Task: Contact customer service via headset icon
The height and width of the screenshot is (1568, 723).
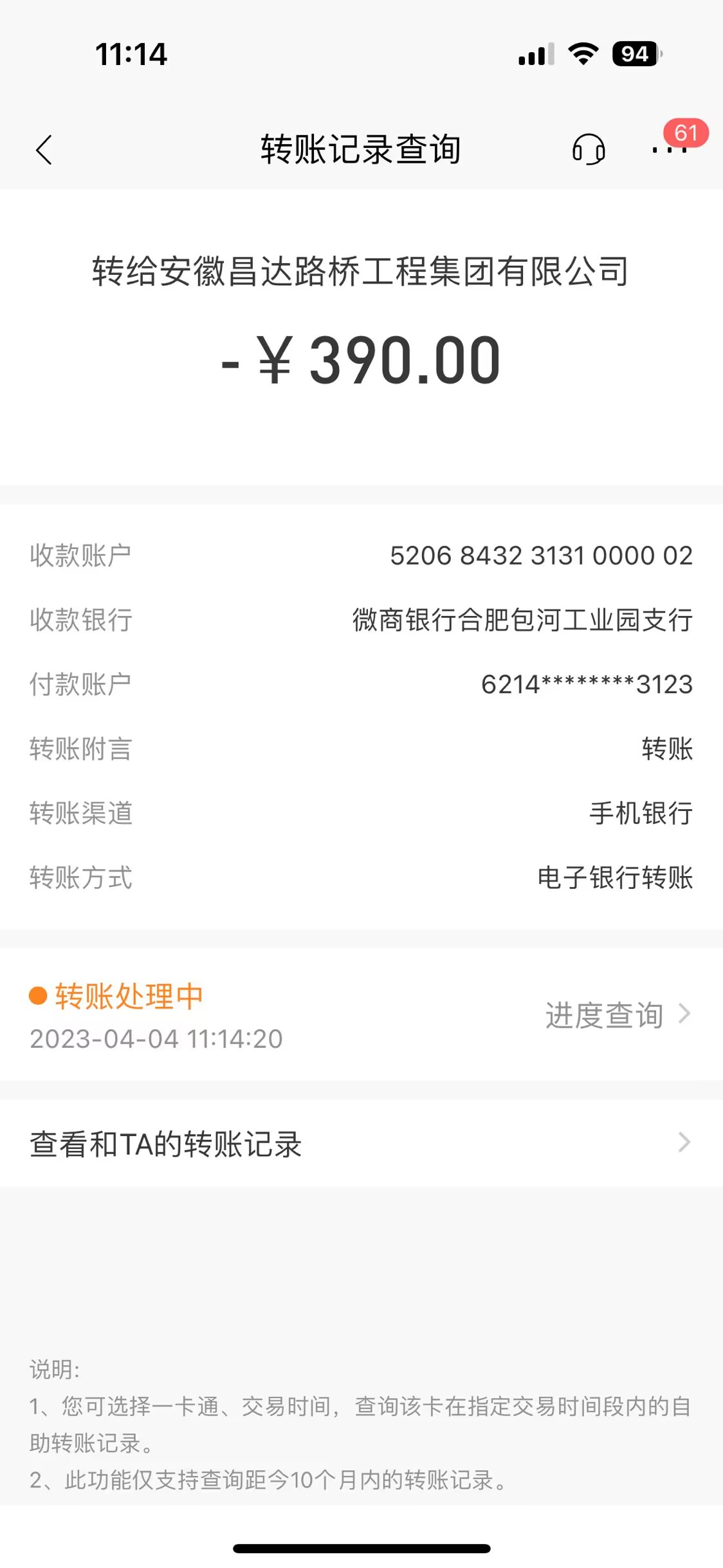Action: click(589, 150)
